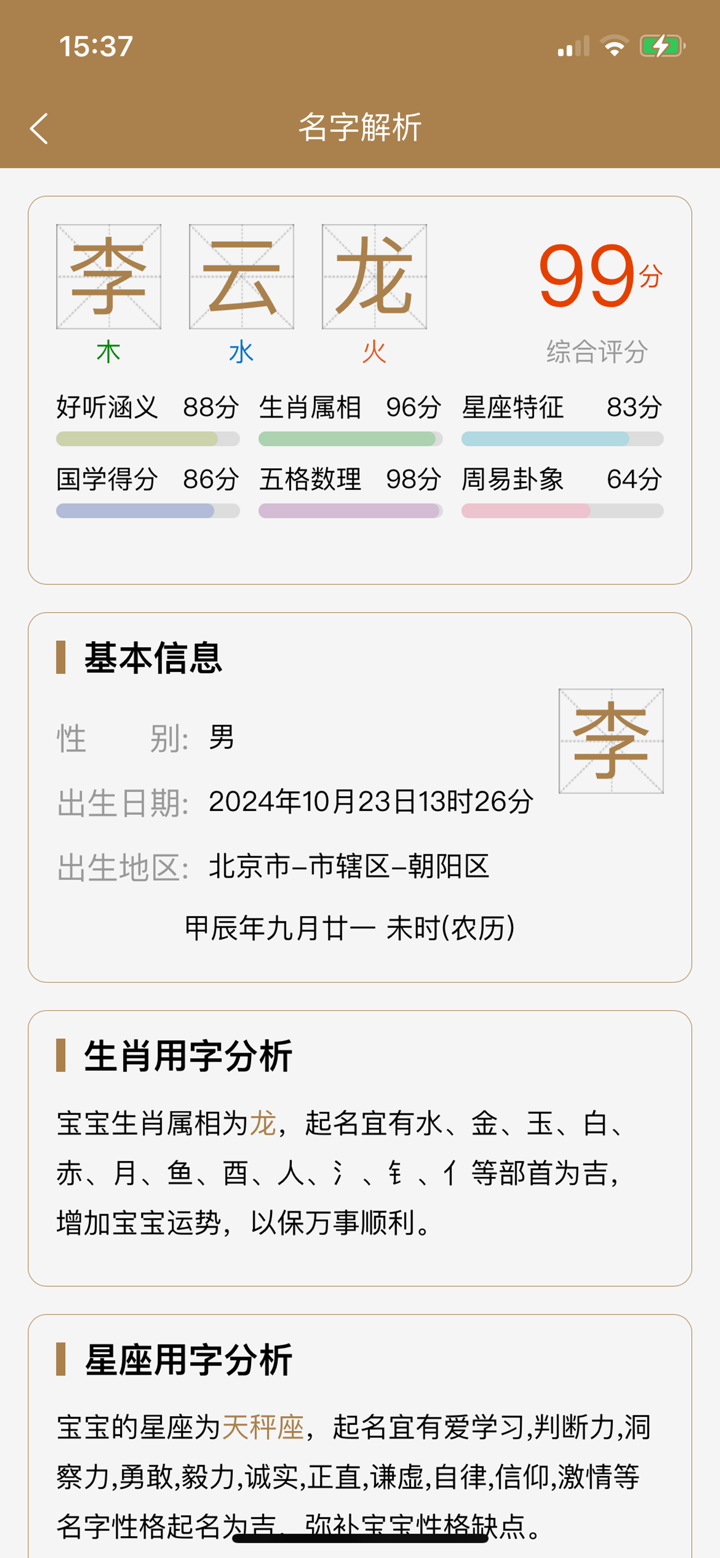This screenshot has width=720, height=1558.
Task: Tap the 火 element label under 龙
Action: point(374,351)
